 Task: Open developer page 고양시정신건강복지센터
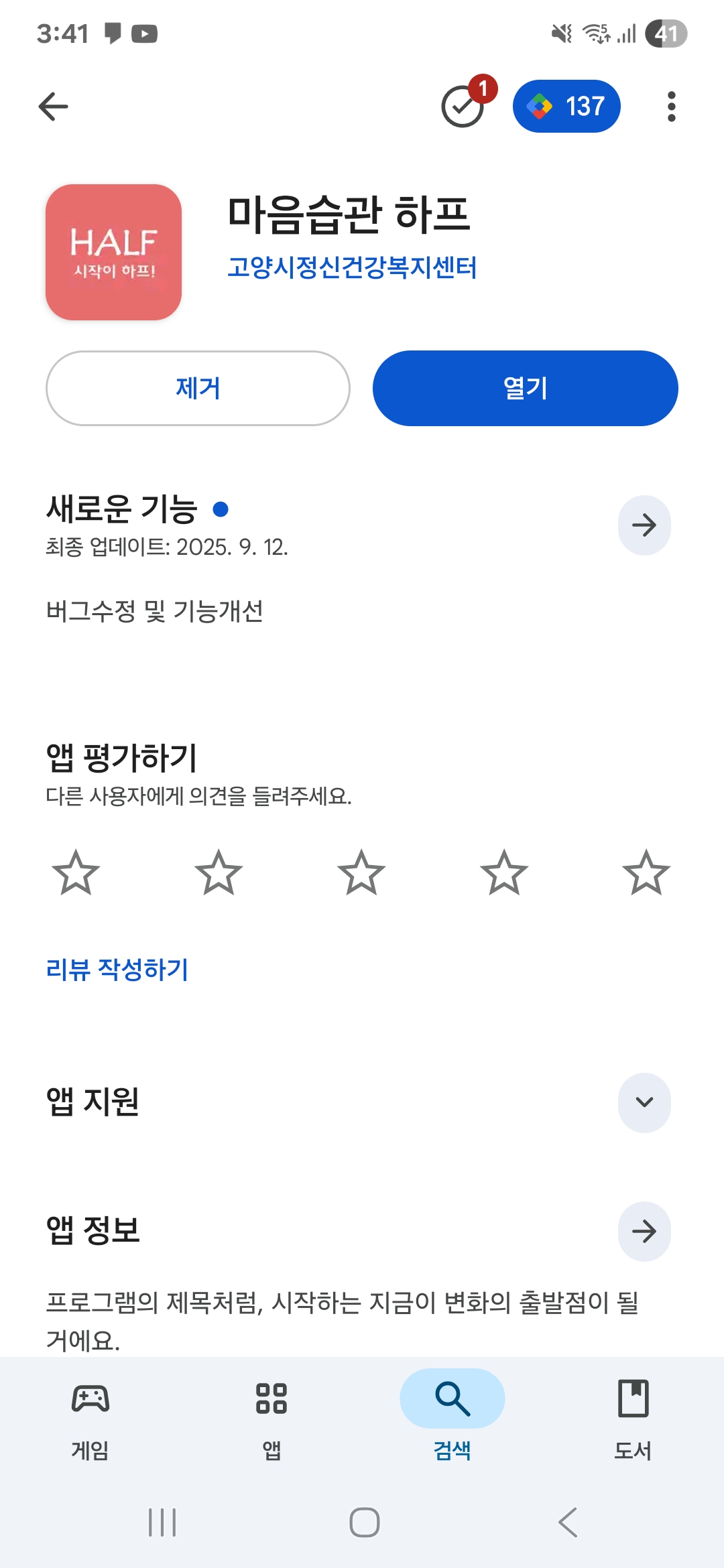tap(352, 267)
